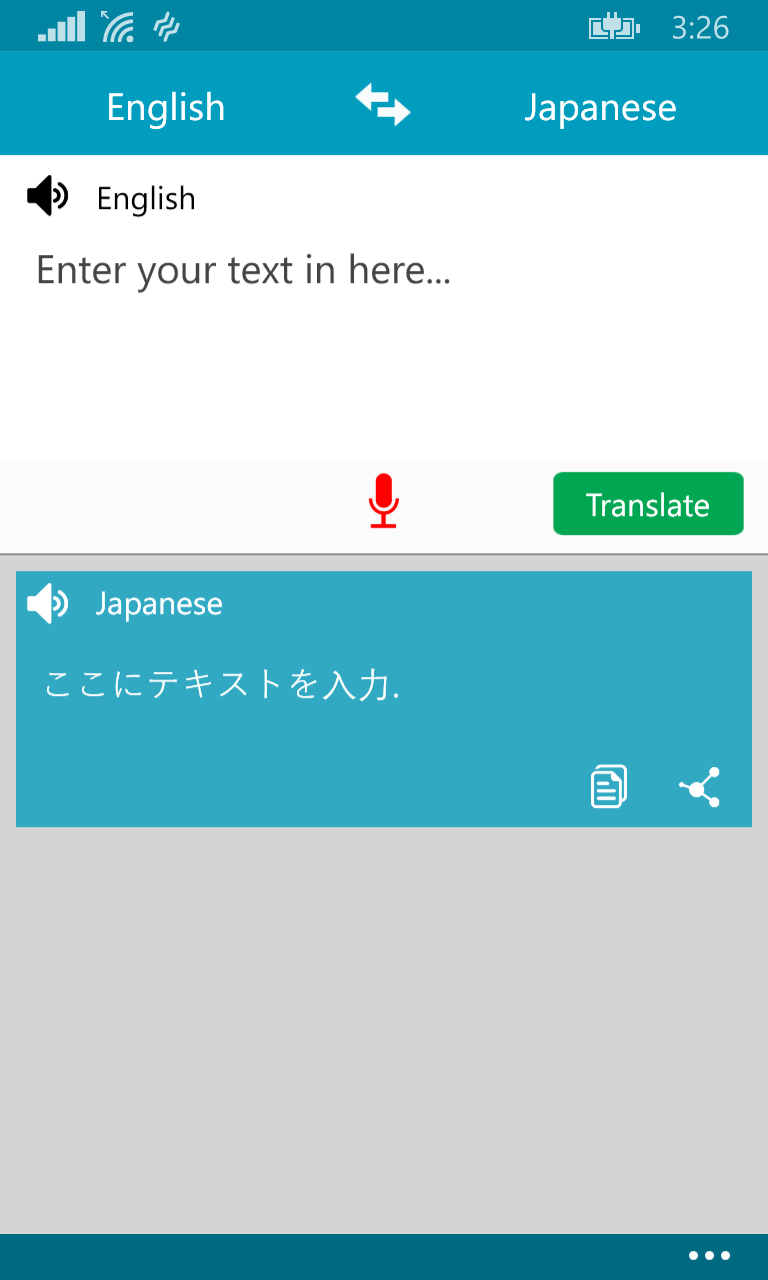Screen dimensions: 768x1280
Task: Copy the Japanese translation
Action: pyautogui.click(x=609, y=787)
